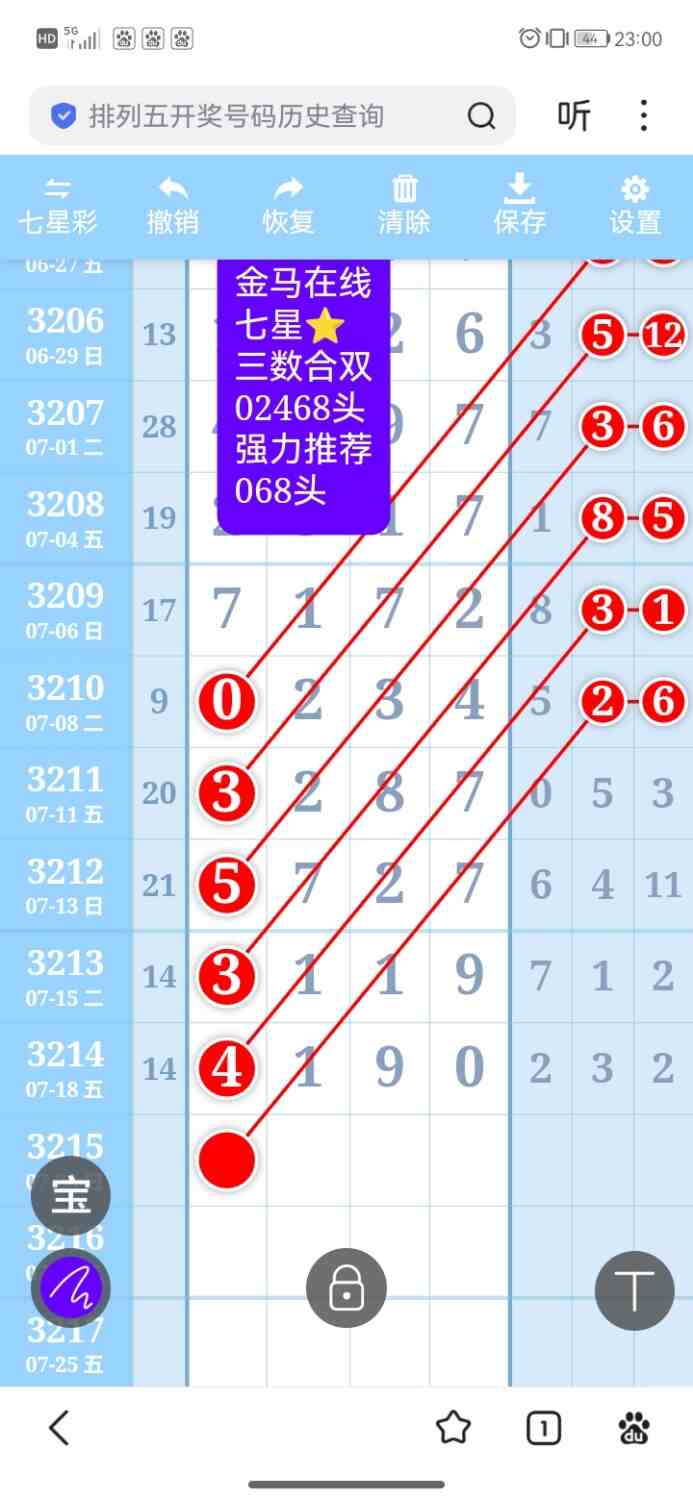This screenshot has width=693, height=1500.
Task: Tap the T text tool button
Action: (x=634, y=1290)
